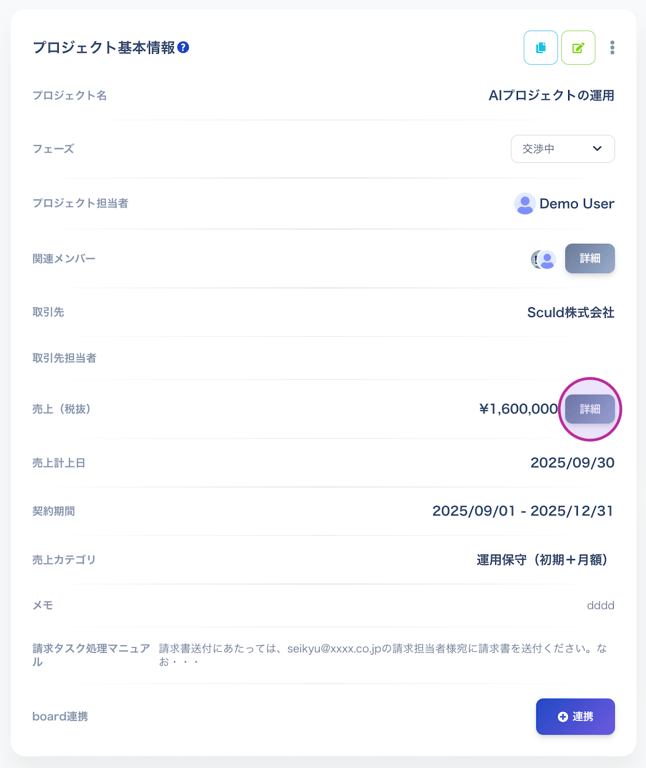Expand the フェーズ dropdown showing 交渉中
This screenshot has width=646, height=768.
tap(562, 149)
